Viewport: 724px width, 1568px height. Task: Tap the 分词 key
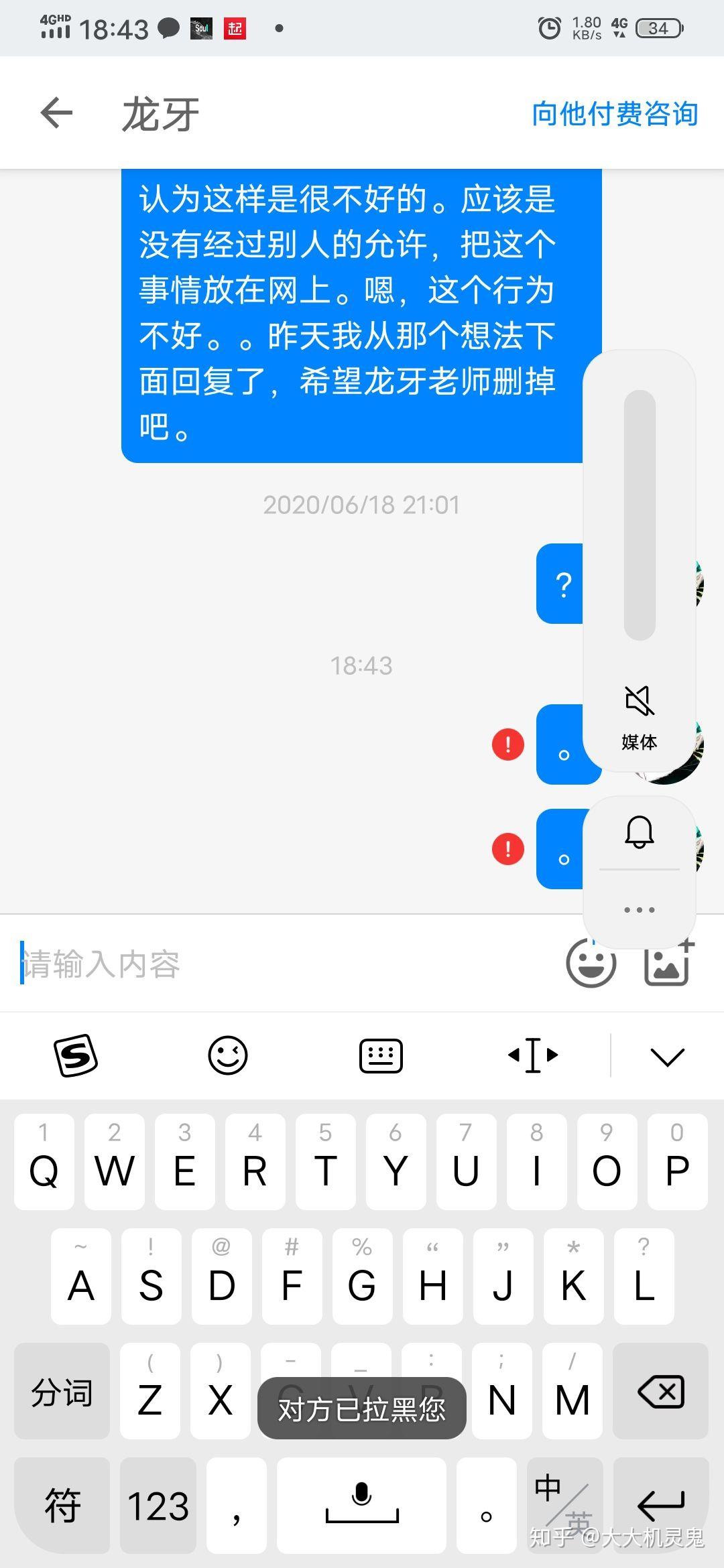pos(62,1390)
